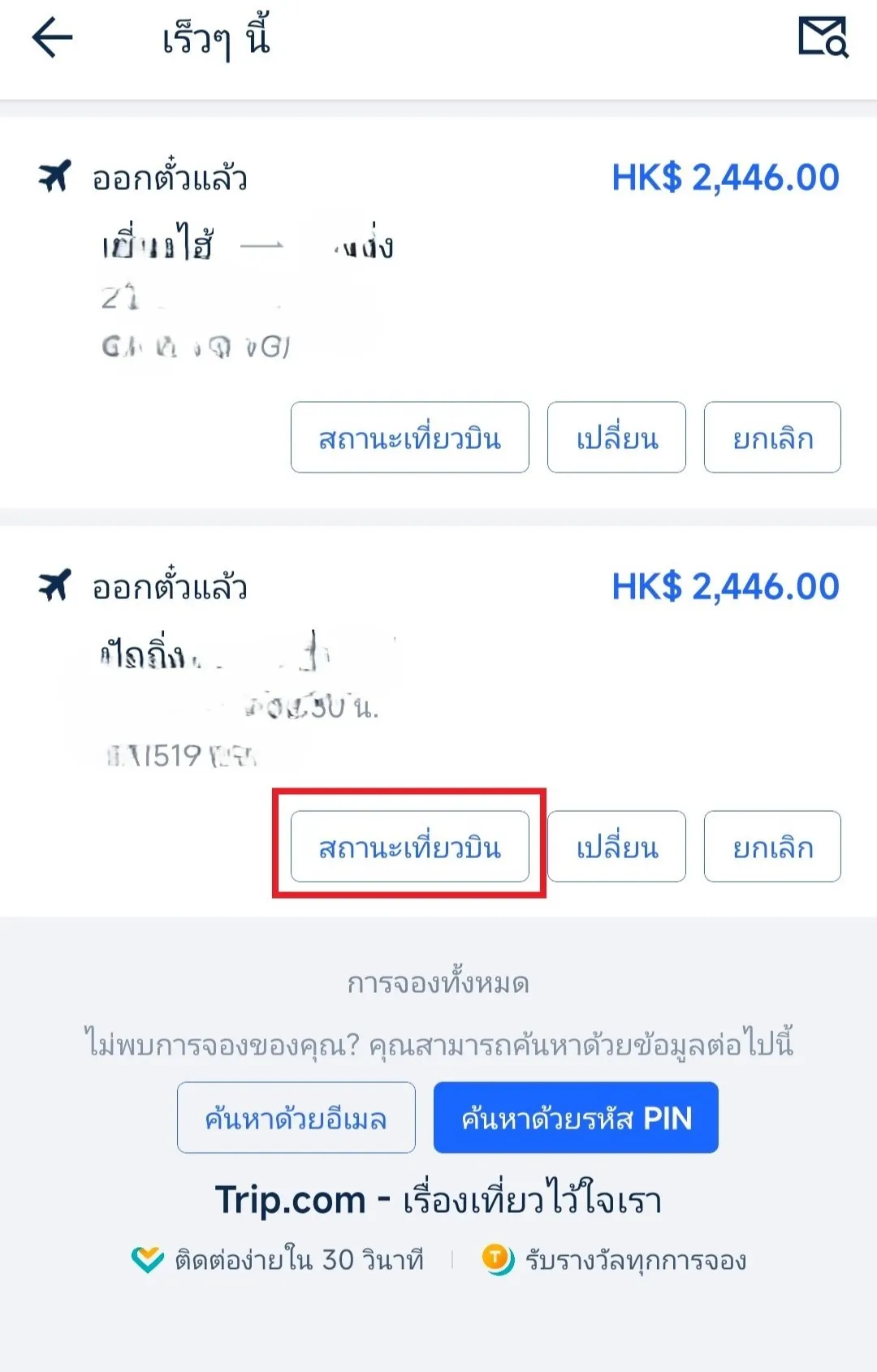The image size is (877, 1372).
Task: Tap เปลี่ยน on the second booking
Action: 616,847
